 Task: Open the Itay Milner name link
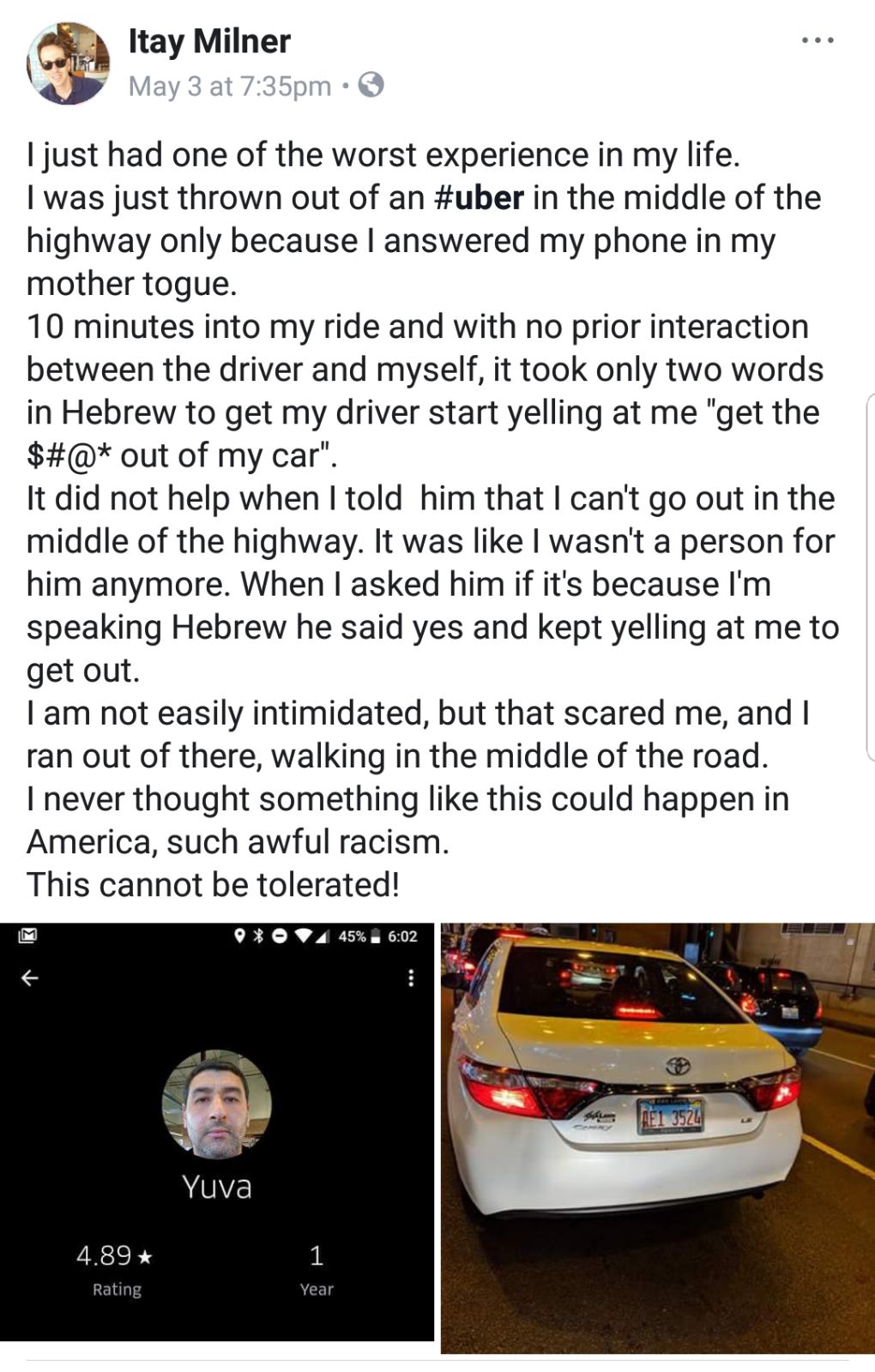pyautogui.click(x=209, y=41)
